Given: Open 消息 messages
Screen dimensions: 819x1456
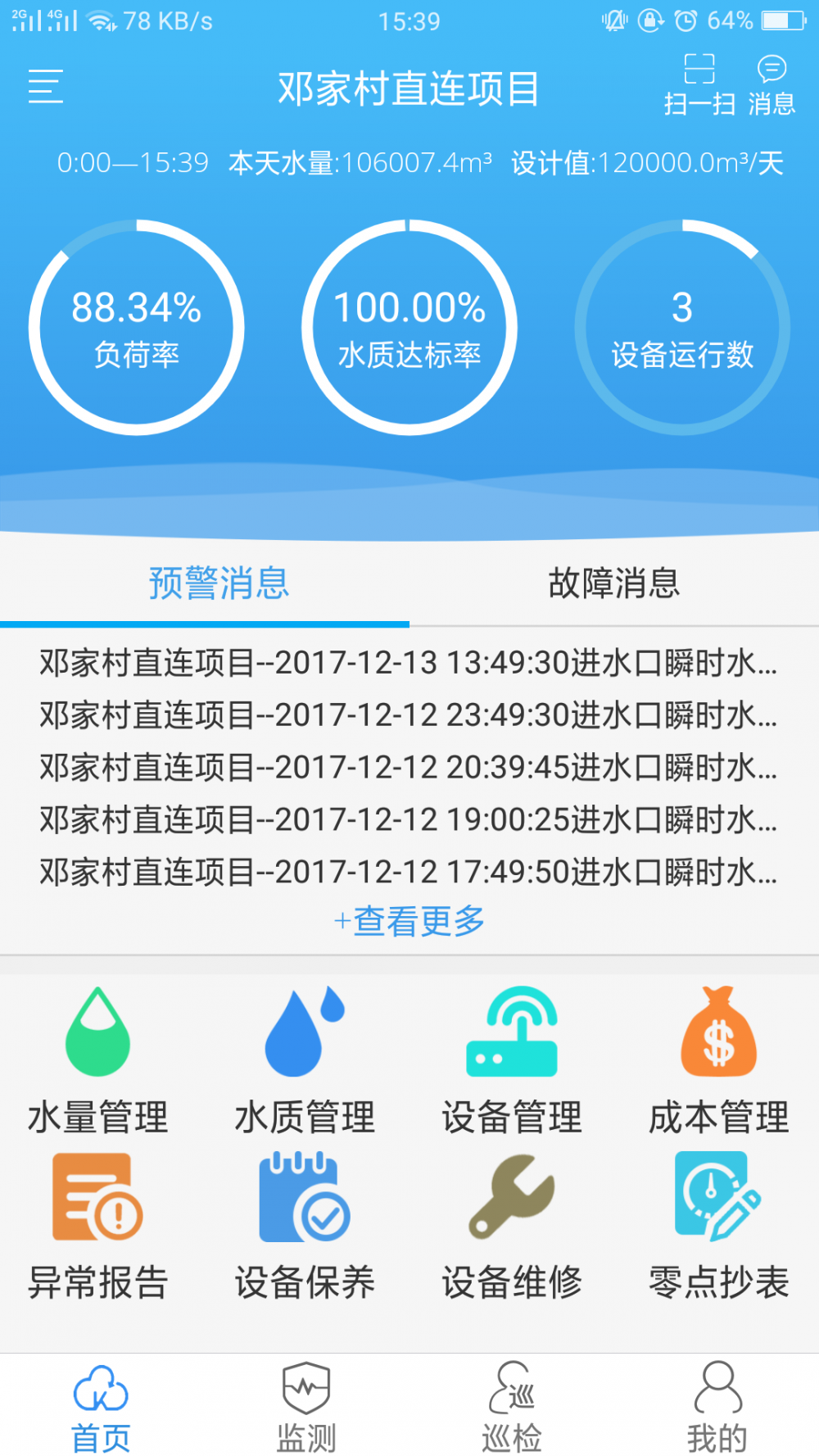Looking at the screenshot, I should coord(771,85).
